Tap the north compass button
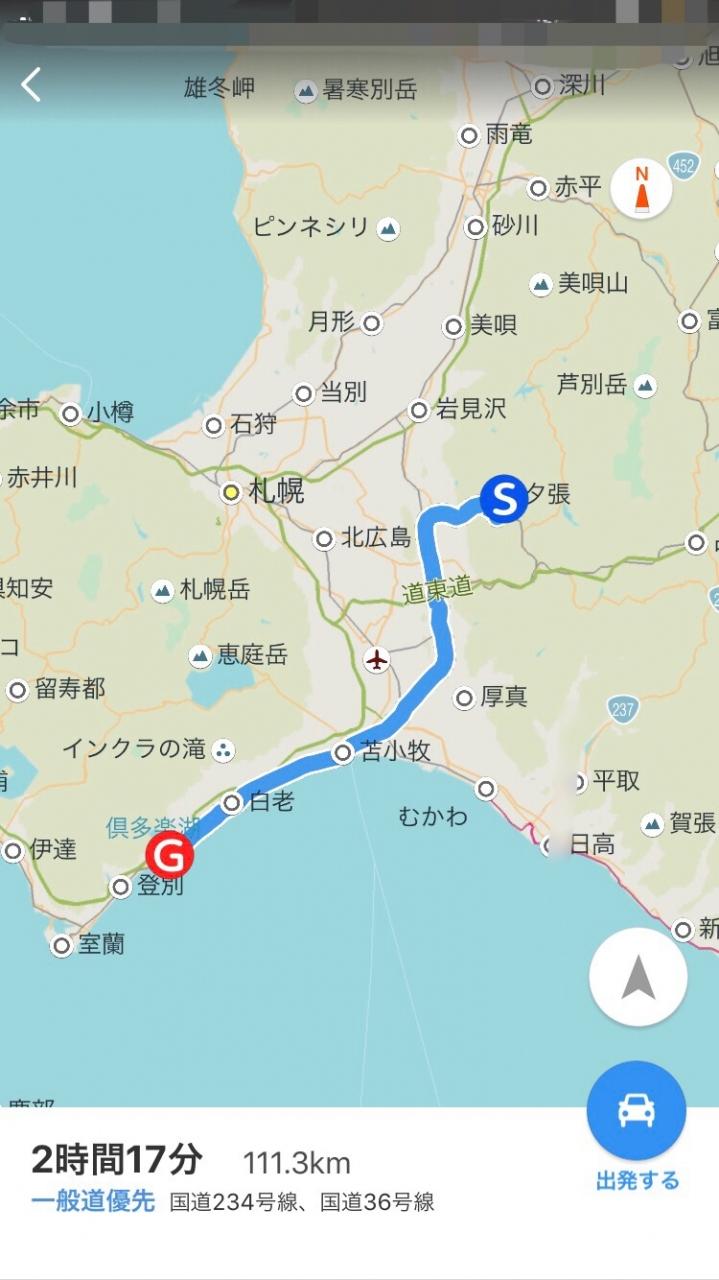The height and width of the screenshot is (1280, 719). pos(641,188)
